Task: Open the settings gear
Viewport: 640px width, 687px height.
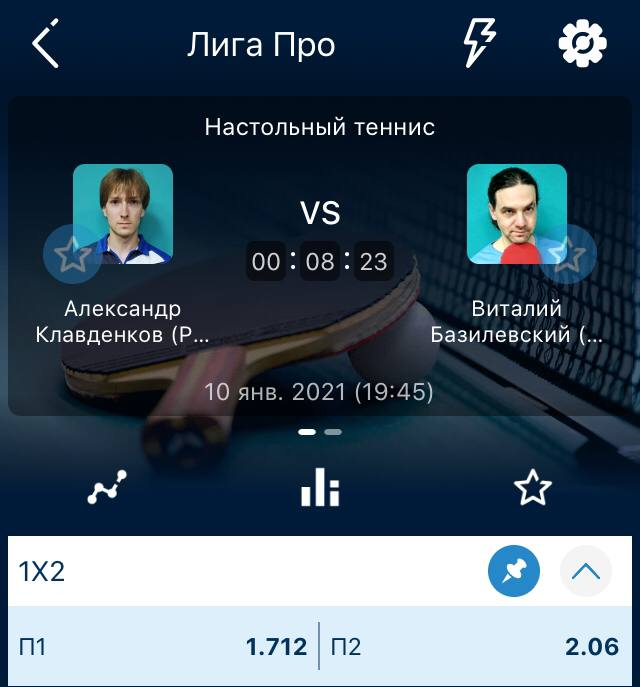Action: pyautogui.click(x=582, y=43)
